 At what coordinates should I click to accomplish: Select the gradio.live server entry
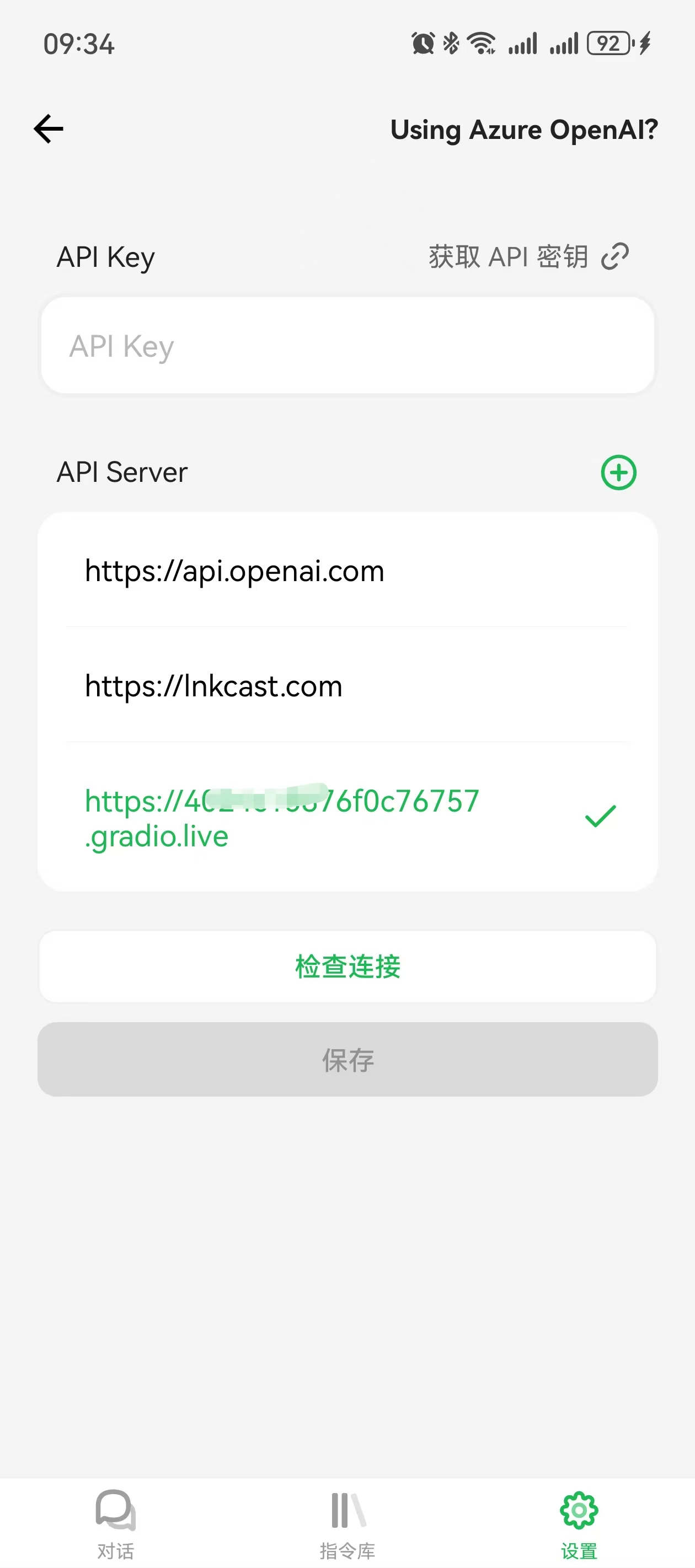pyautogui.click(x=347, y=818)
